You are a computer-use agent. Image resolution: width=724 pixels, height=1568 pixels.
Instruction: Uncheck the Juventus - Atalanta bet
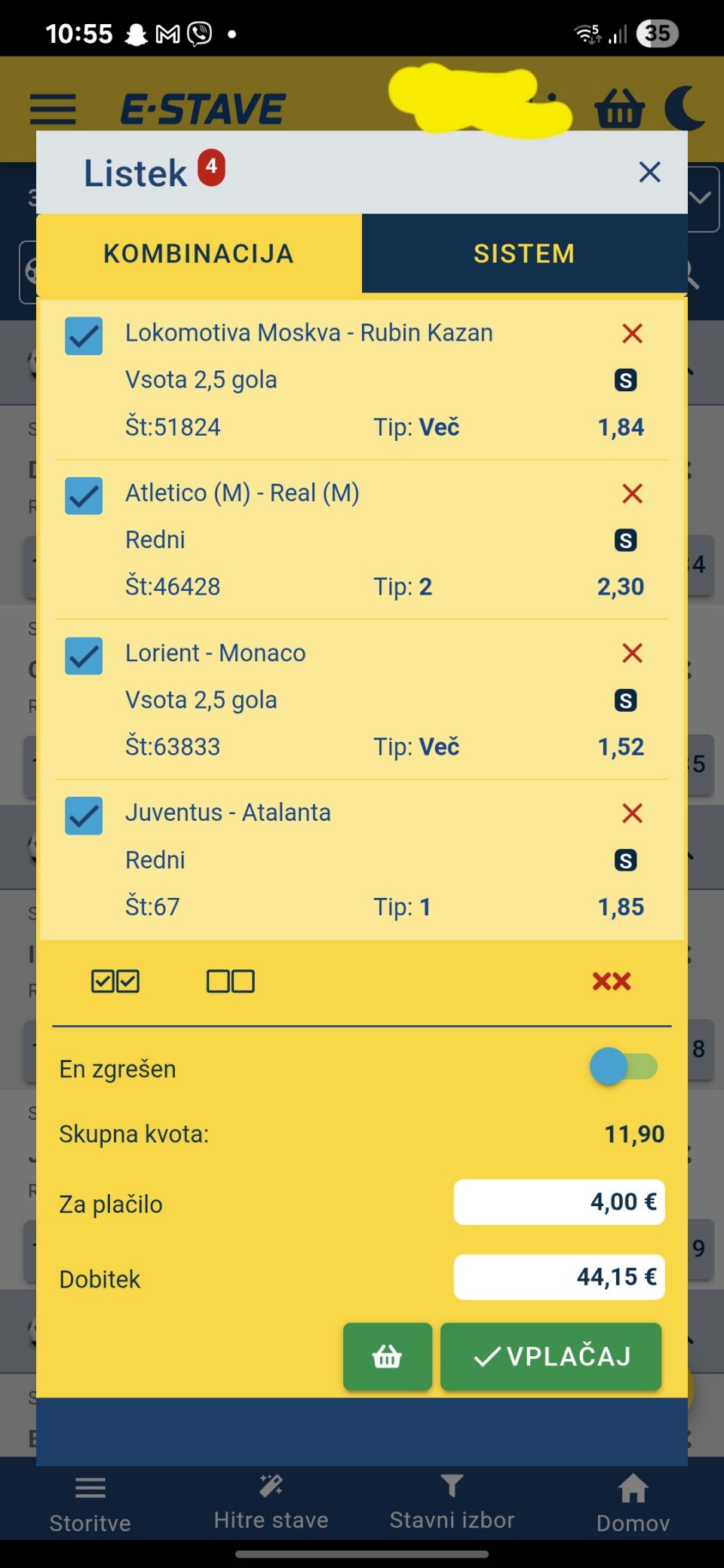tap(84, 816)
